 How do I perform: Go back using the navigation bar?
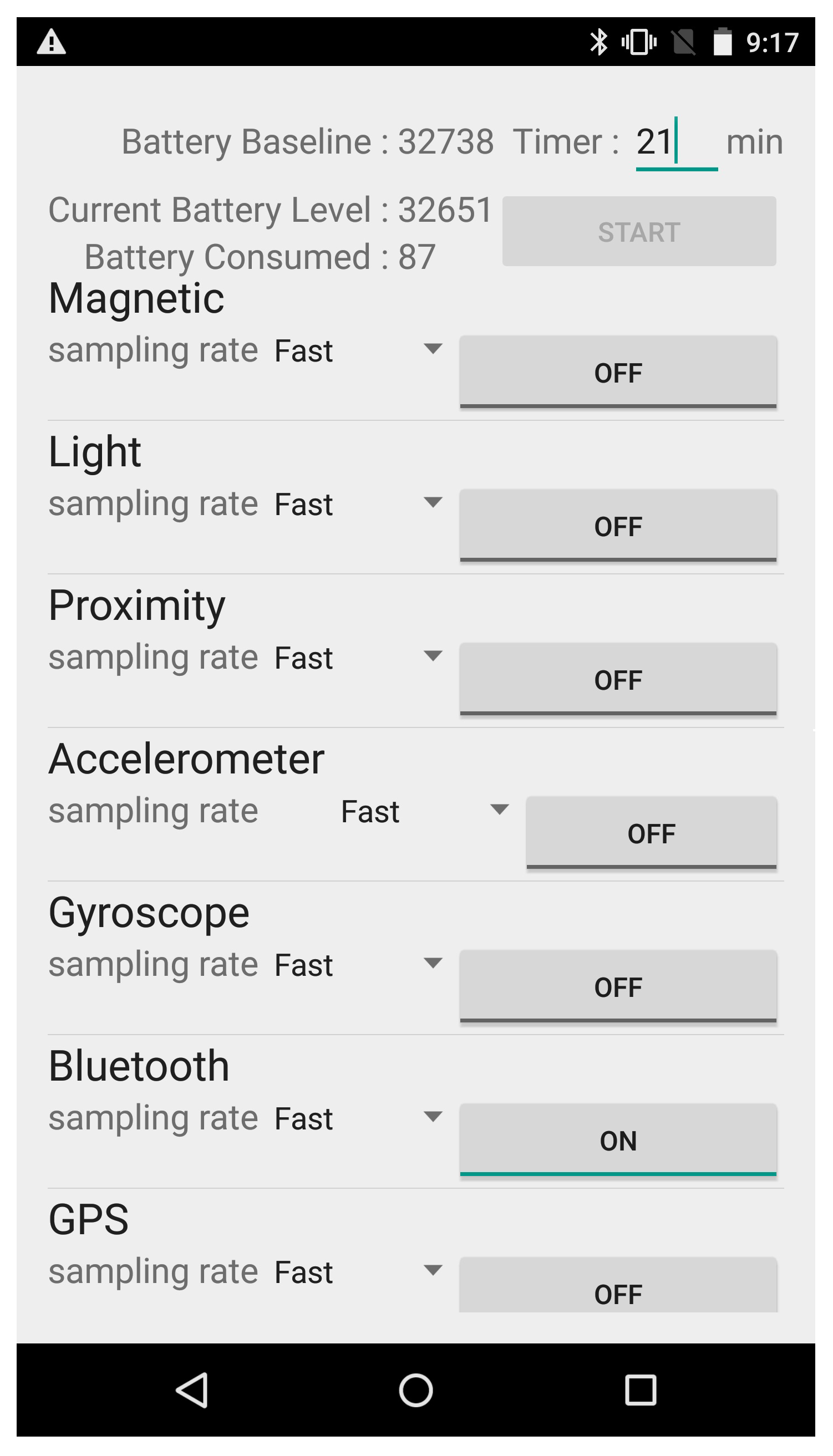[192, 1389]
